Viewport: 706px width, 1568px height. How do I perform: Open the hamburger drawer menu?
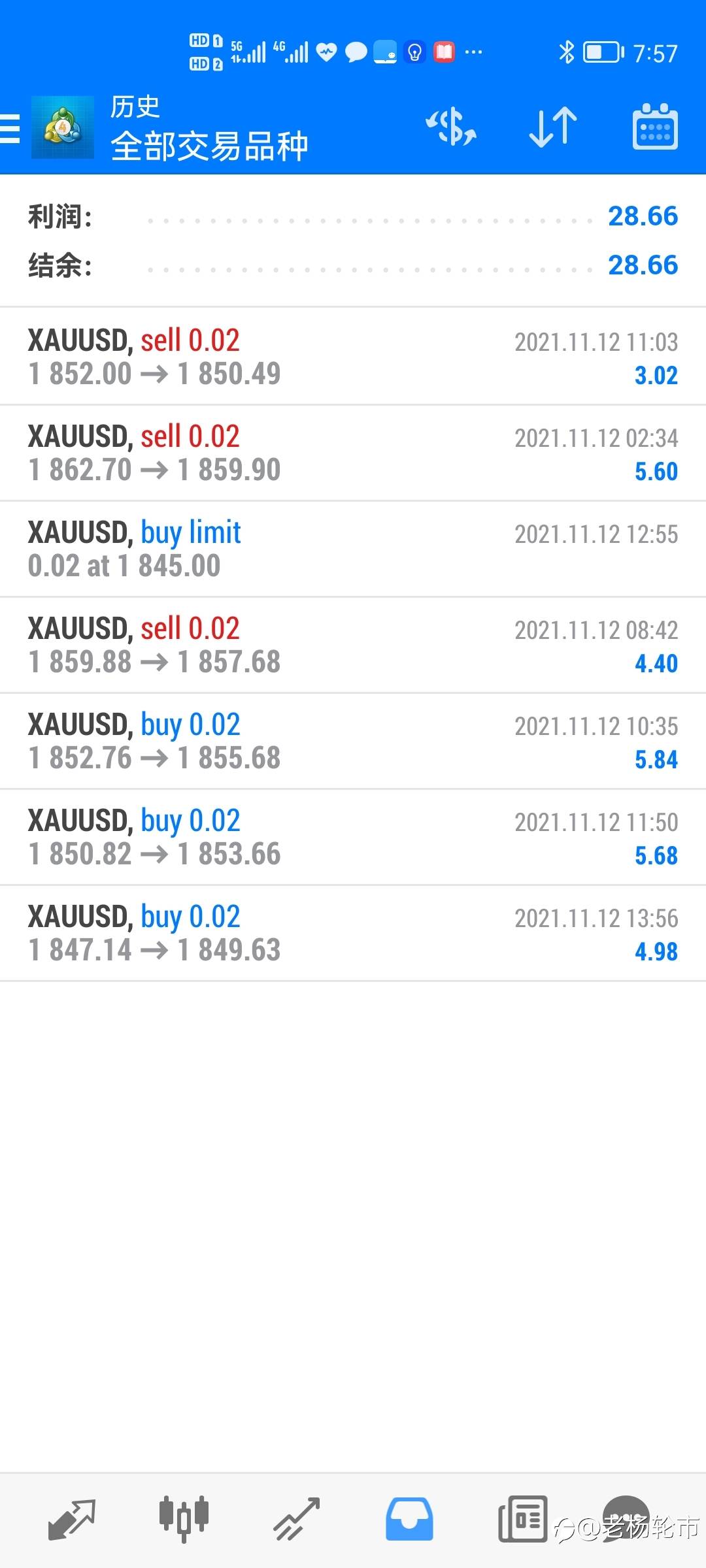point(10,128)
